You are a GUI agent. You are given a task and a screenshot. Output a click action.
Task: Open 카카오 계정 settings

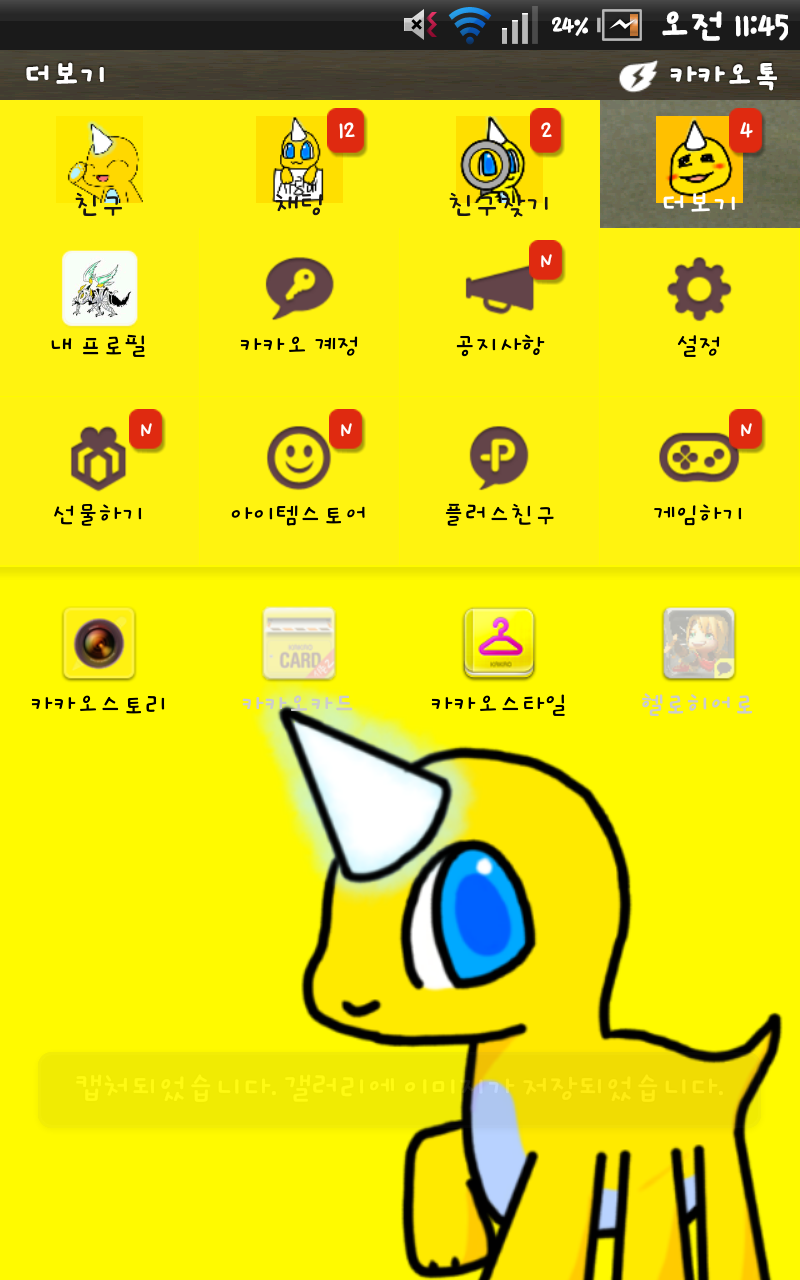[299, 305]
